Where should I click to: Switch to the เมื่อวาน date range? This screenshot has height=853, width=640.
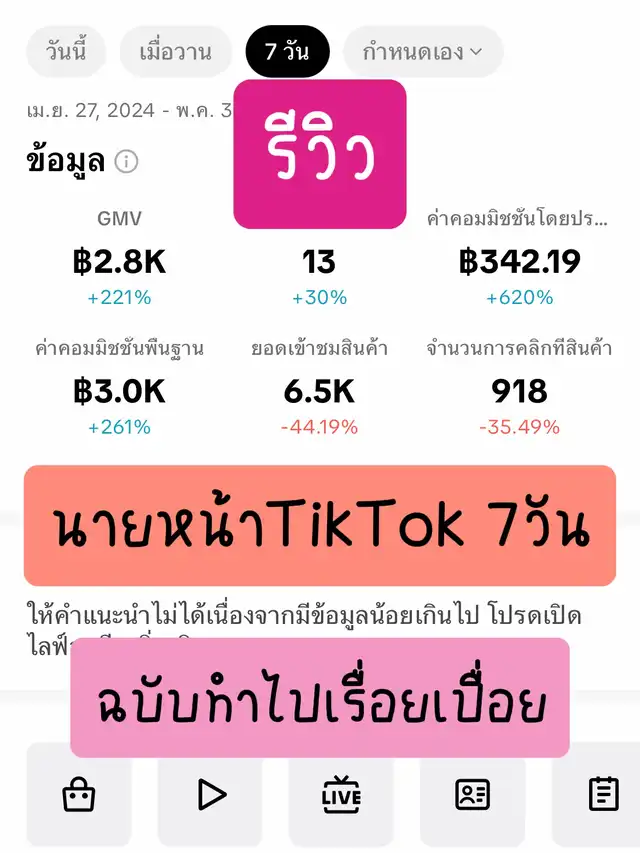point(176,52)
